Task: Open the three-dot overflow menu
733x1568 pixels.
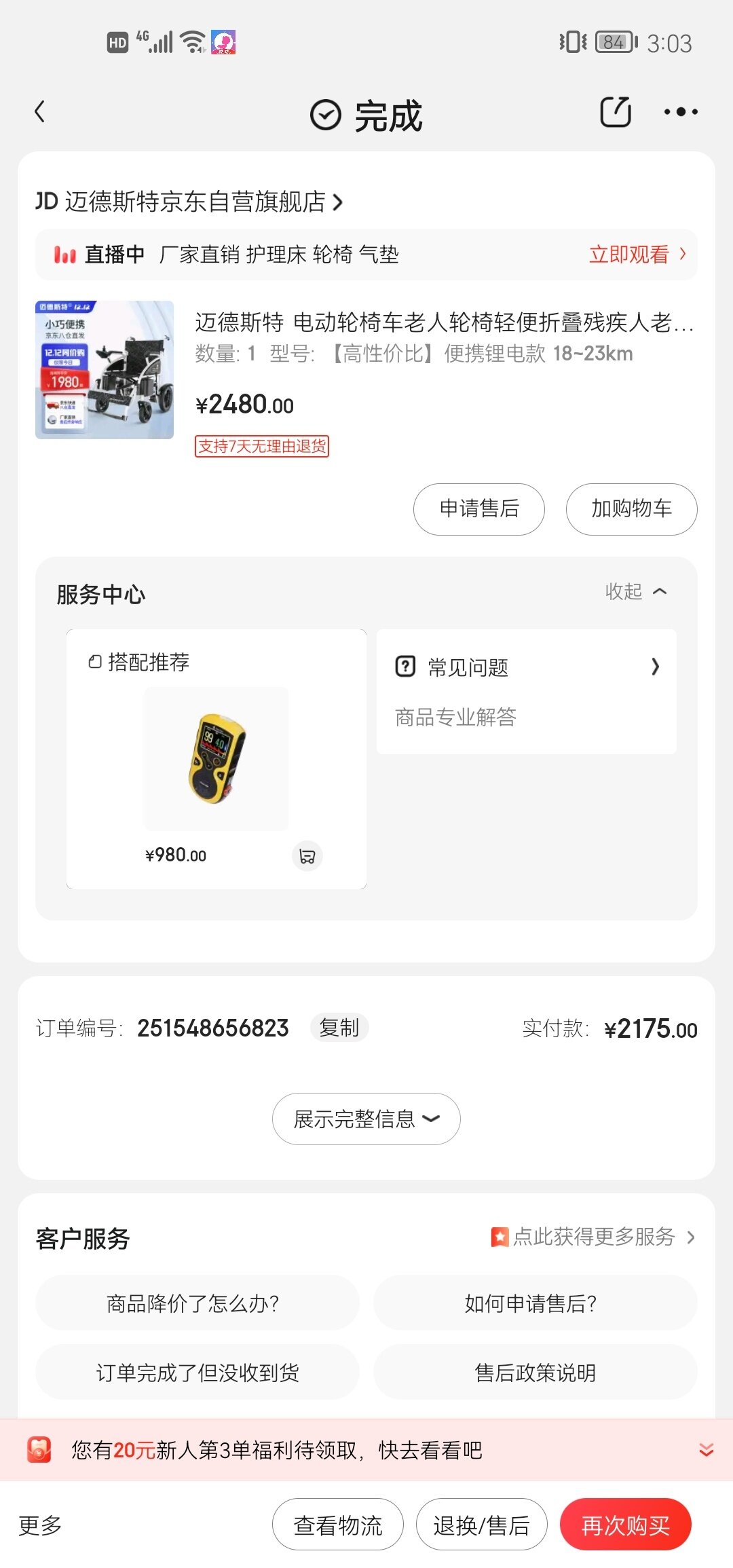Action: (x=680, y=112)
